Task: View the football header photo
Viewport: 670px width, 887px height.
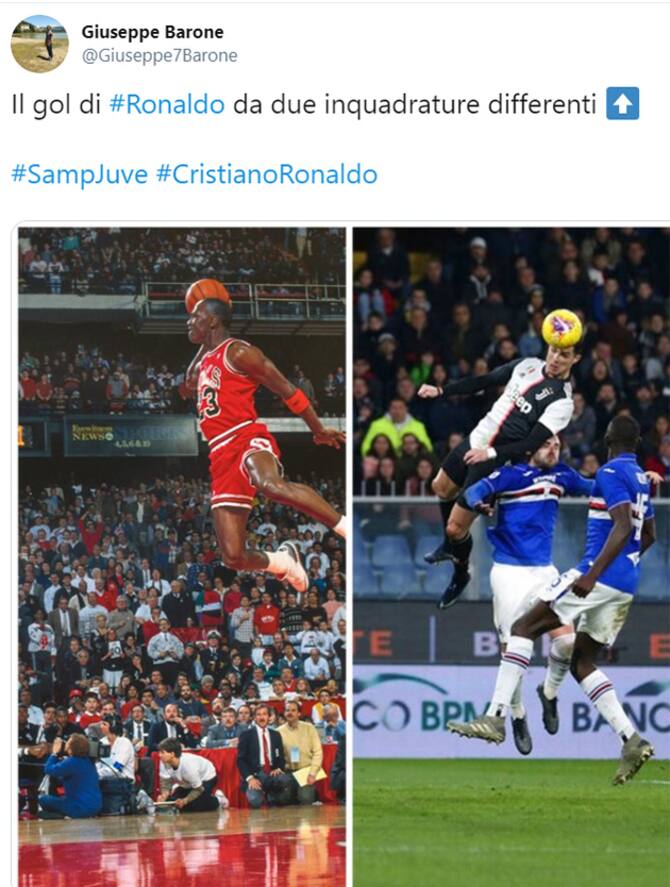Action: point(511,556)
